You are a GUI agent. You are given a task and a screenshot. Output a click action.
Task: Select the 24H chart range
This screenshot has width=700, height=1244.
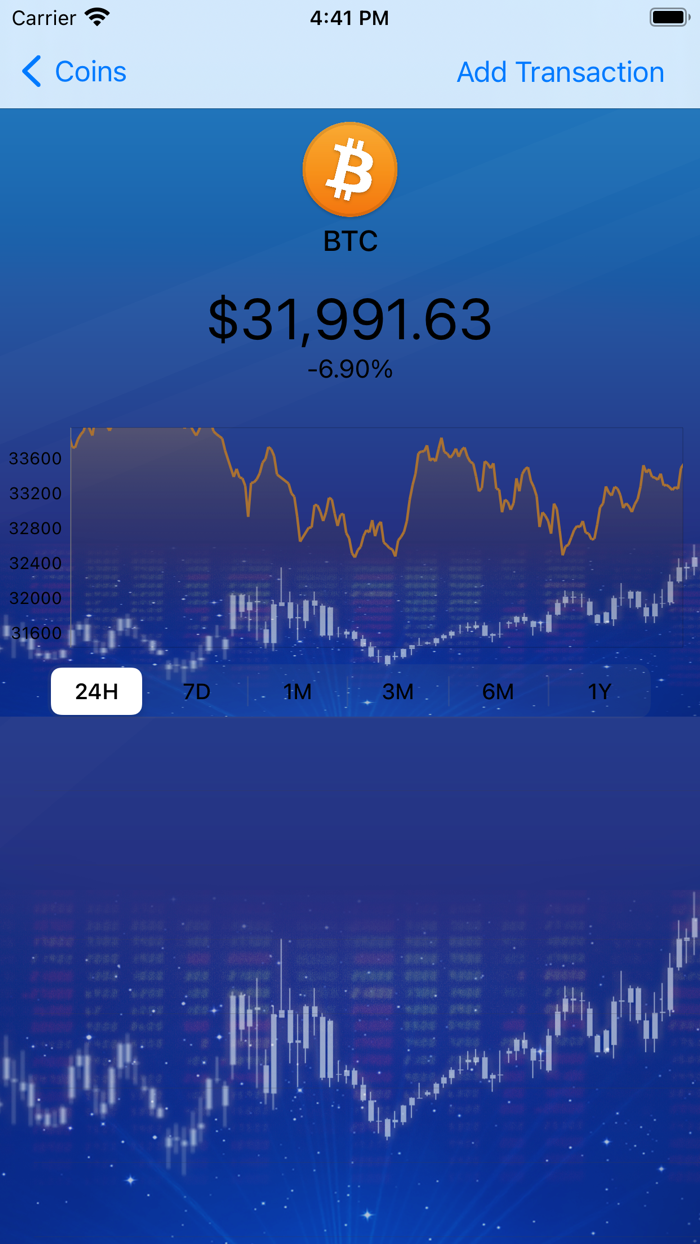pyautogui.click(x=97, y=691)
